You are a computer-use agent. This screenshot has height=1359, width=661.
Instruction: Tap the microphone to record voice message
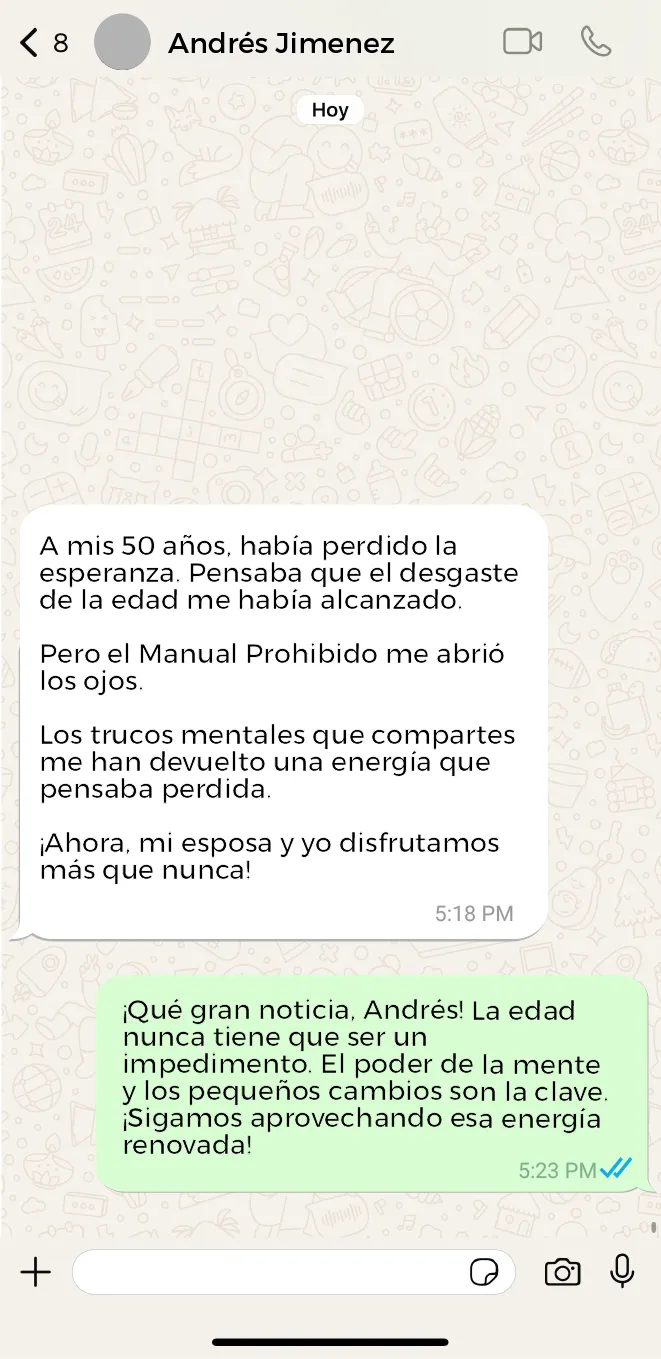coord(622,1272)
